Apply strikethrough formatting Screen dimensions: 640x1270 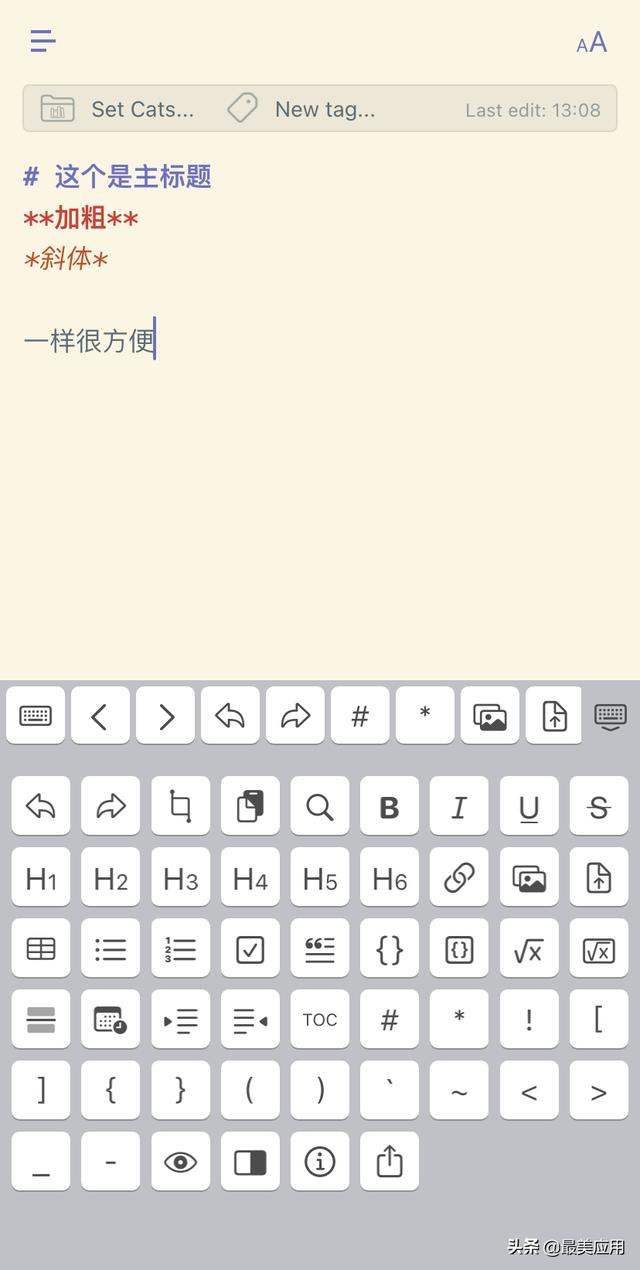[598, 806]
